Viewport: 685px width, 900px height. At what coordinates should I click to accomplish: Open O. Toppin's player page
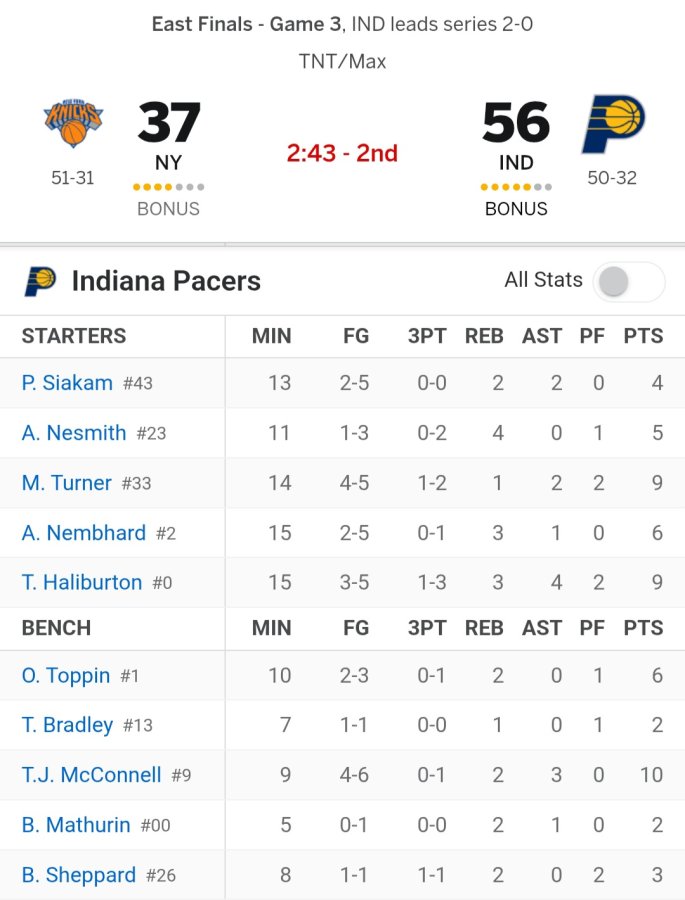(x=66, y=676)
